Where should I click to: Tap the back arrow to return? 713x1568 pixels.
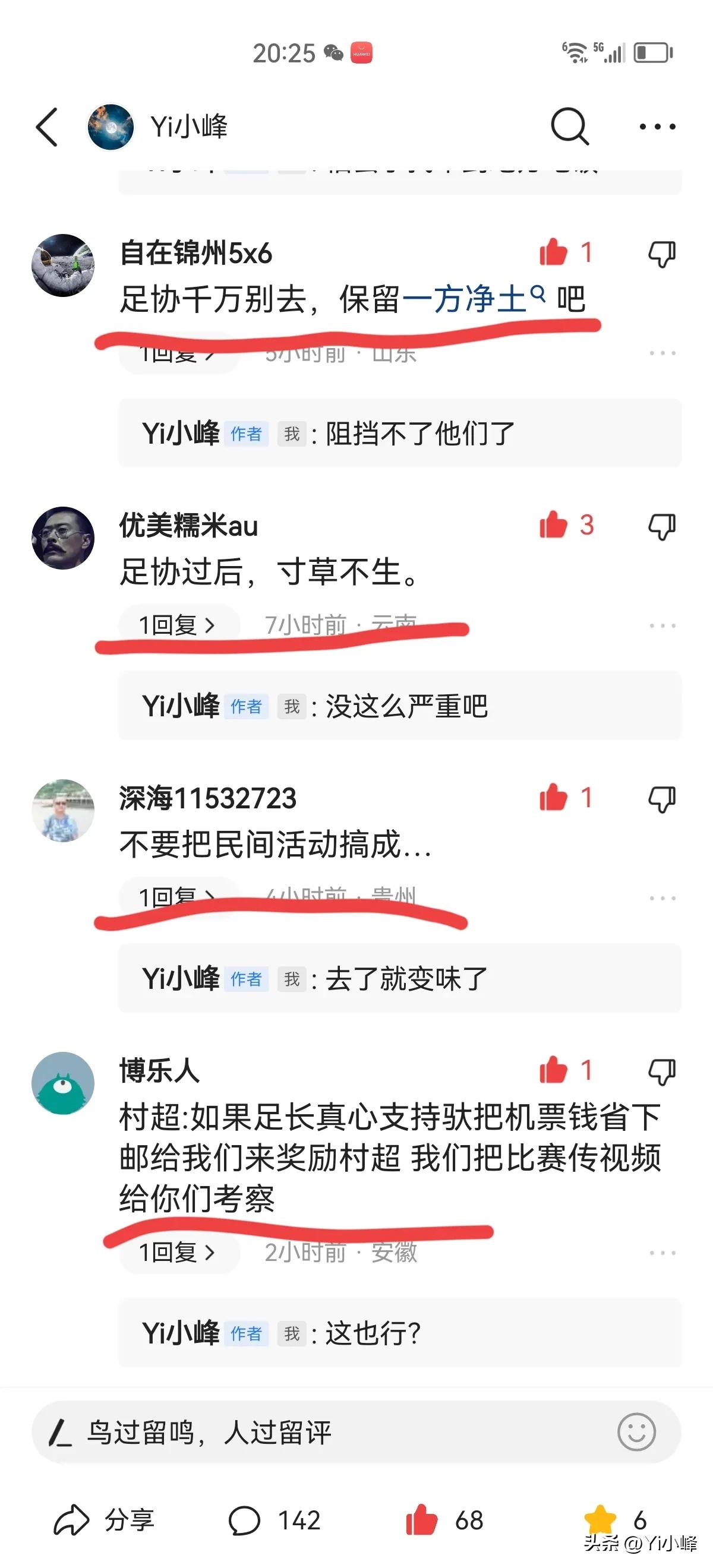48,126
